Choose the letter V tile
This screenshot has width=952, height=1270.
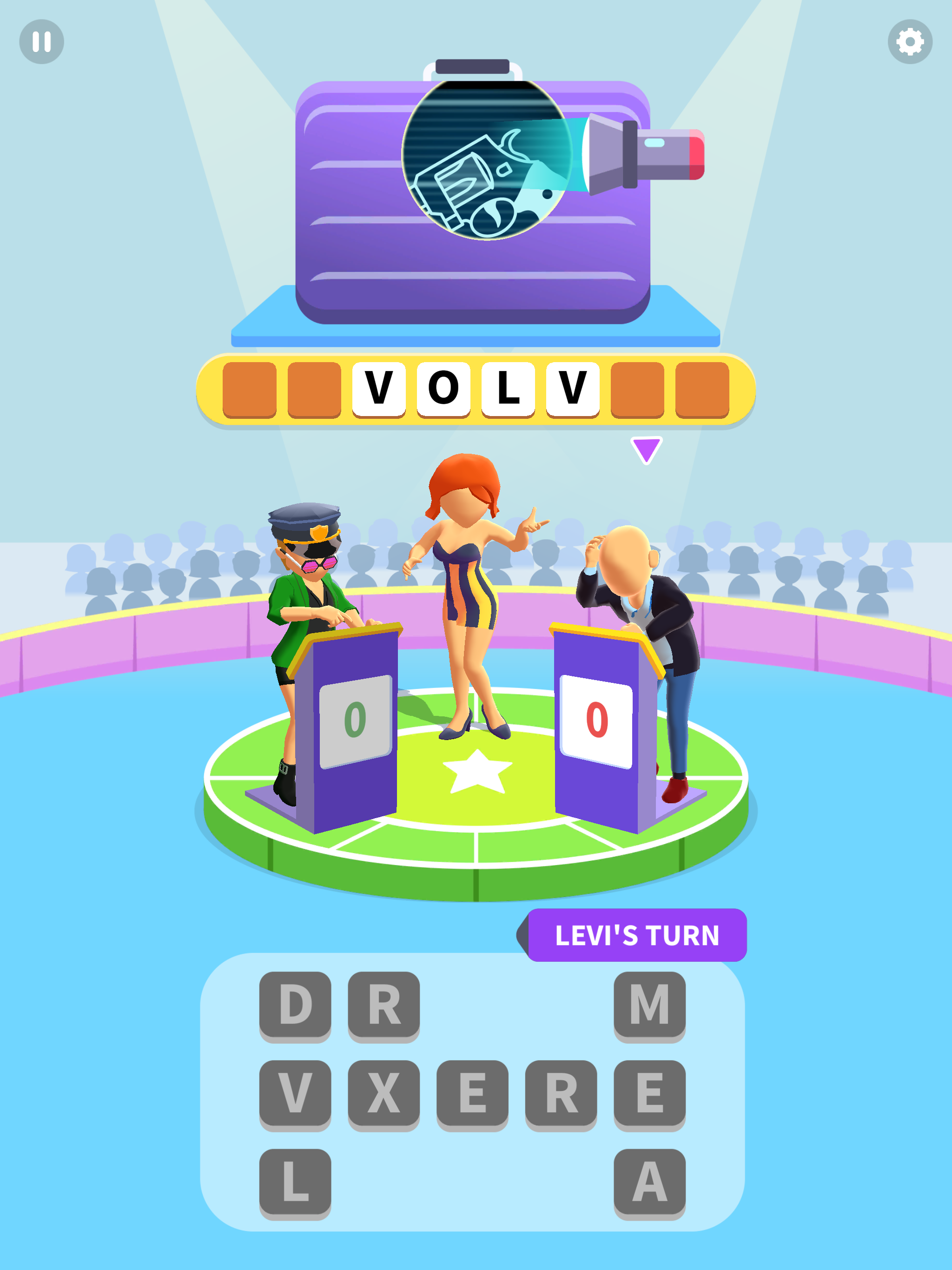pyautogui.click(x=295, y=1093)
